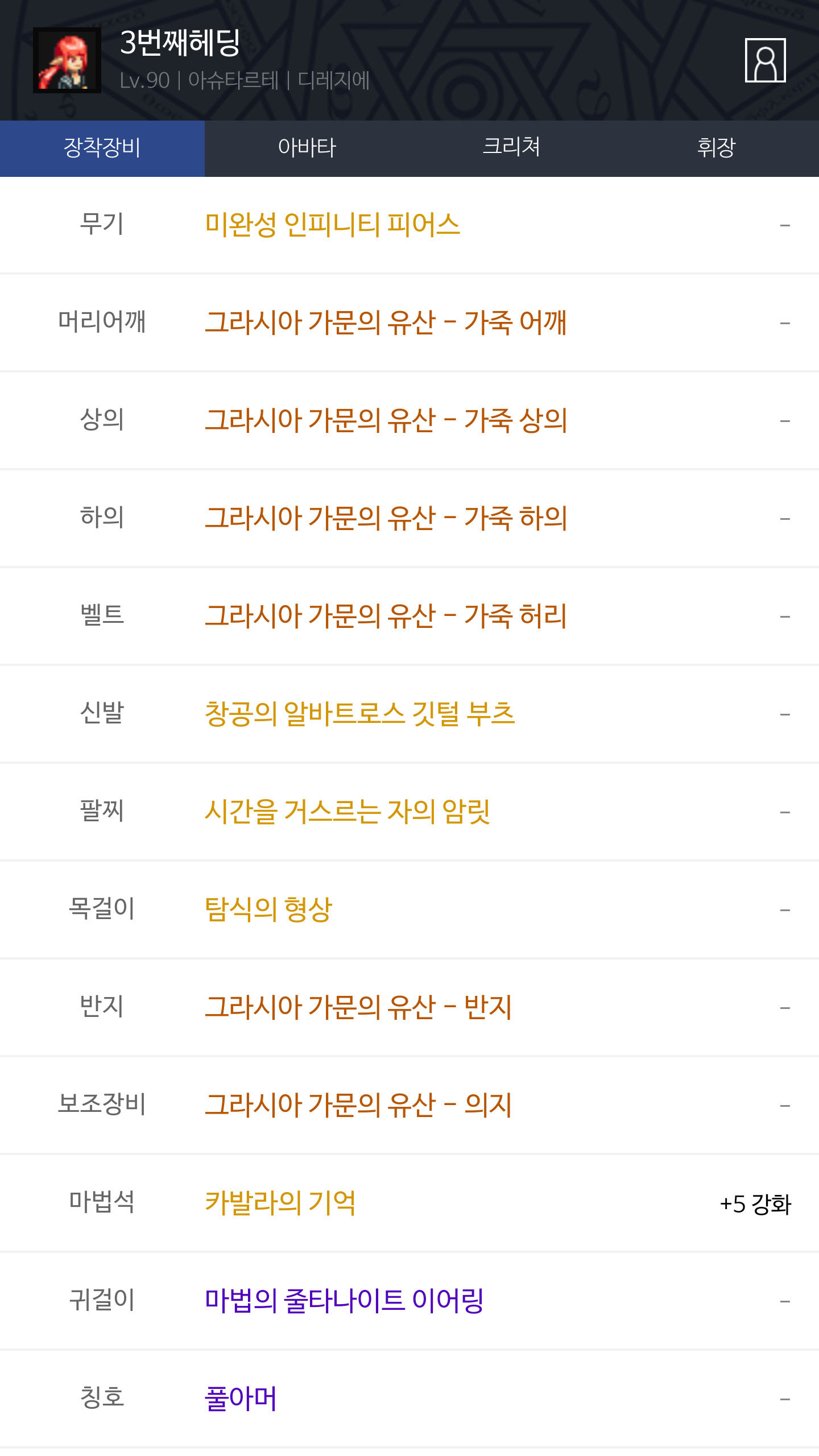This screenshot has height=1456, width=819.
Task: Open 그라시아 가문의 유산 - 반지
Action: [358, 1007]
